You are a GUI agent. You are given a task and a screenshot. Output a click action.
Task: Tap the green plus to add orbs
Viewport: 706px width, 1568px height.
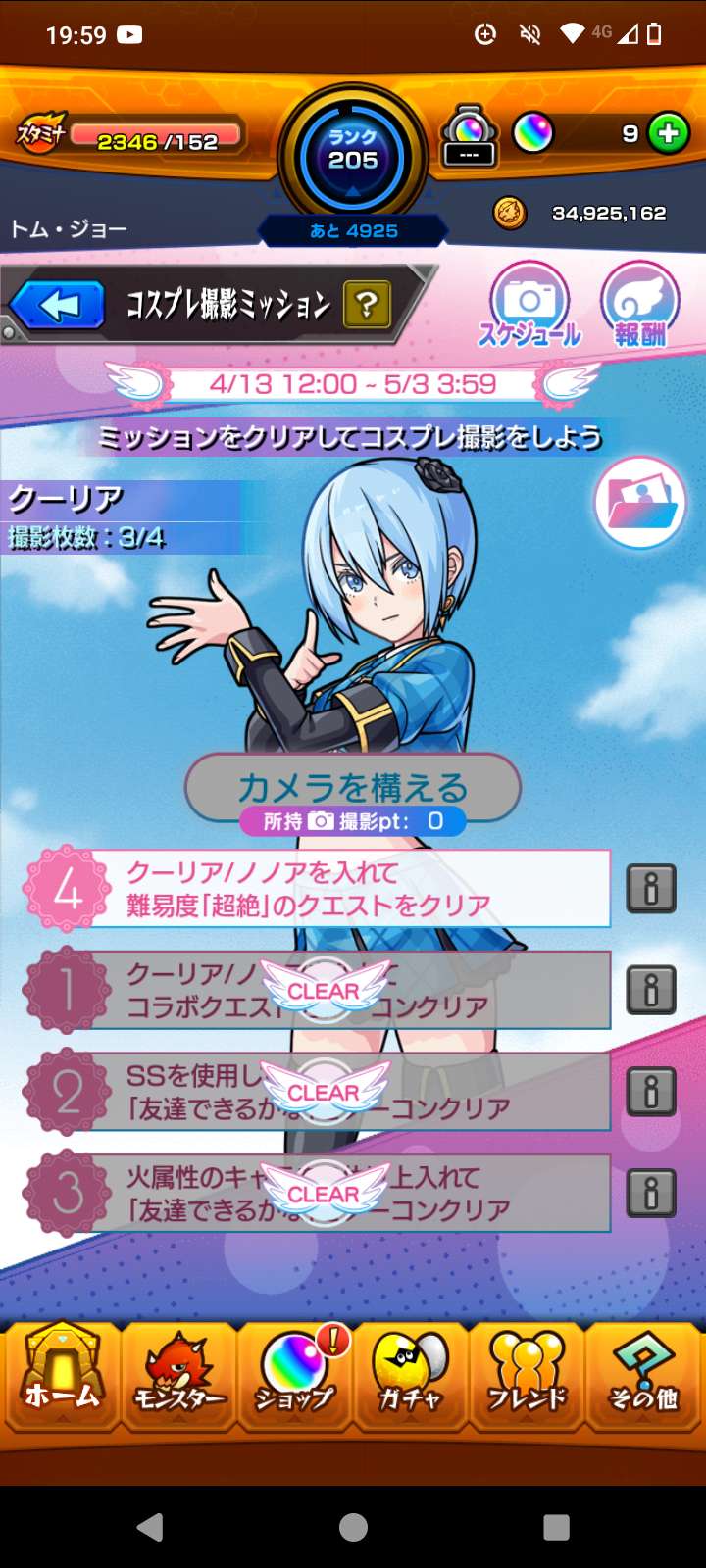click(x=669, y=133)
